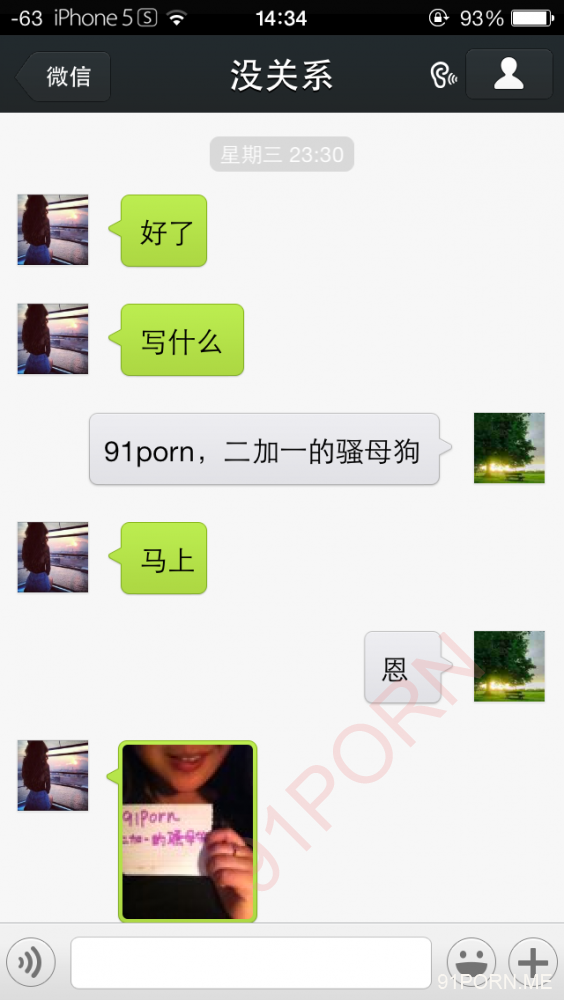The width and height of the screenshot is (564, 1000).
Task: Open the received photo message in the chat
Action: [188, 831]
